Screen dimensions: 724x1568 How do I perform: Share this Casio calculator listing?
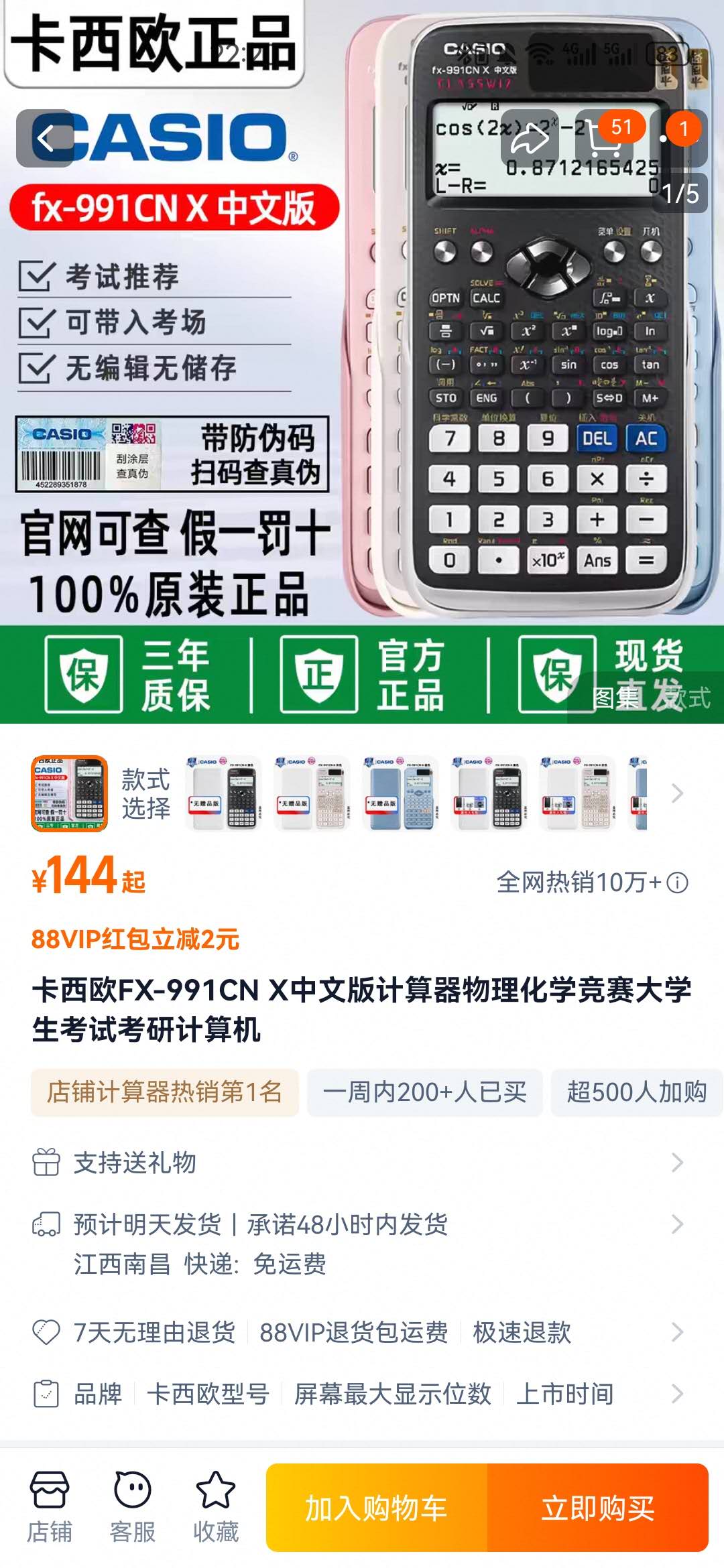pyautogui.click(x=530, y=139)
